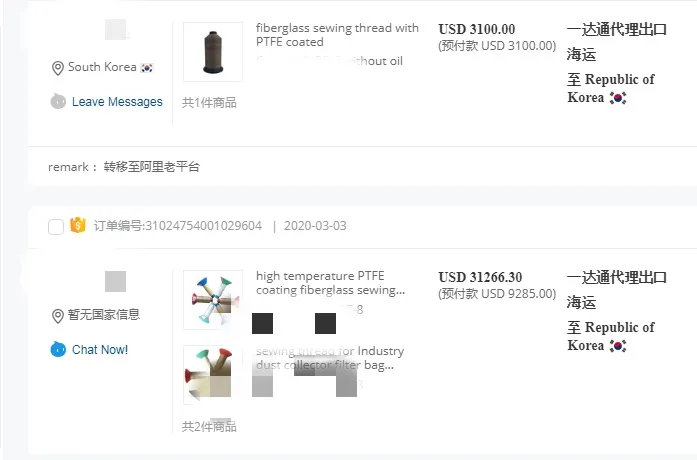
Task: Open the high temperature PTFE coating fiberglass listing
Action: tap(330, 283)
